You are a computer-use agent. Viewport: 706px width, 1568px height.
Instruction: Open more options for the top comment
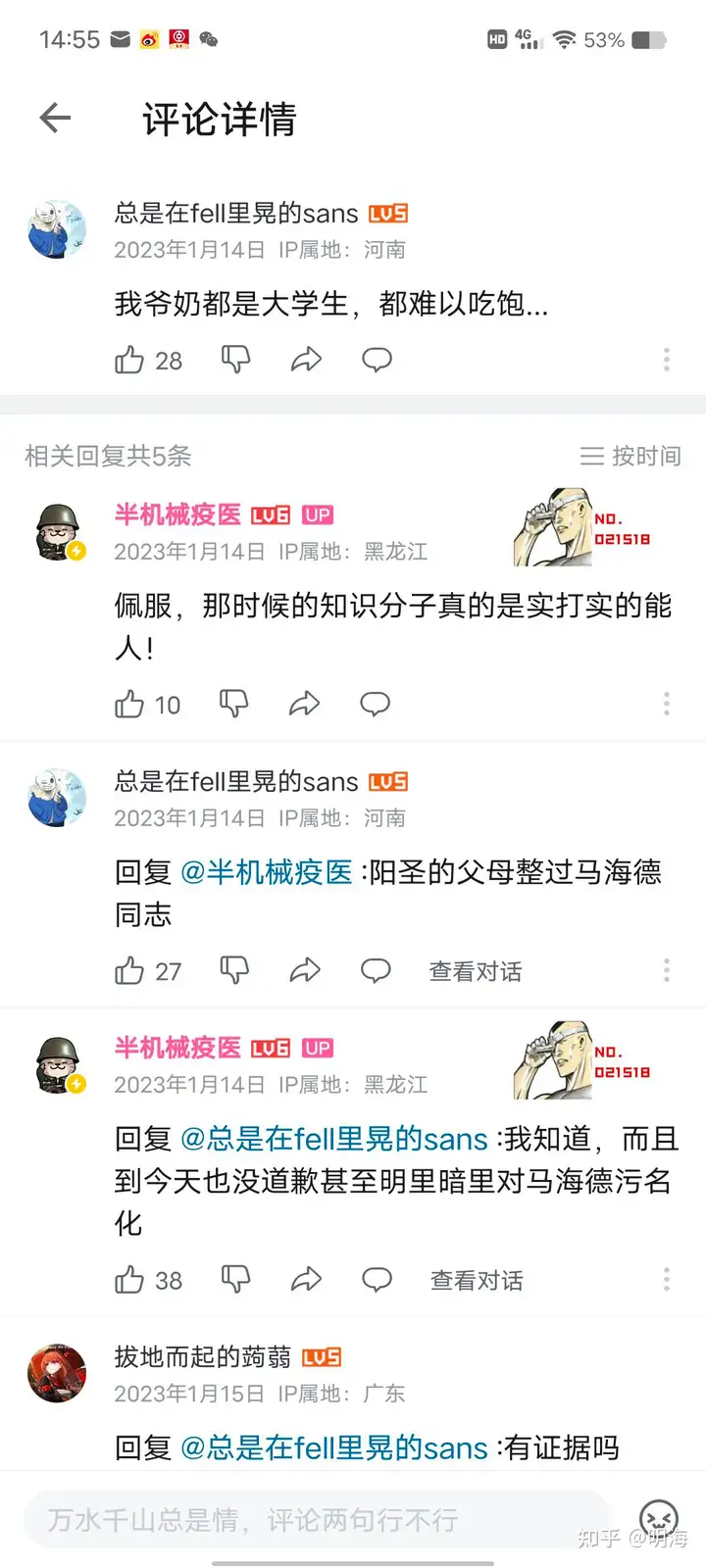(x=667, y=360)
